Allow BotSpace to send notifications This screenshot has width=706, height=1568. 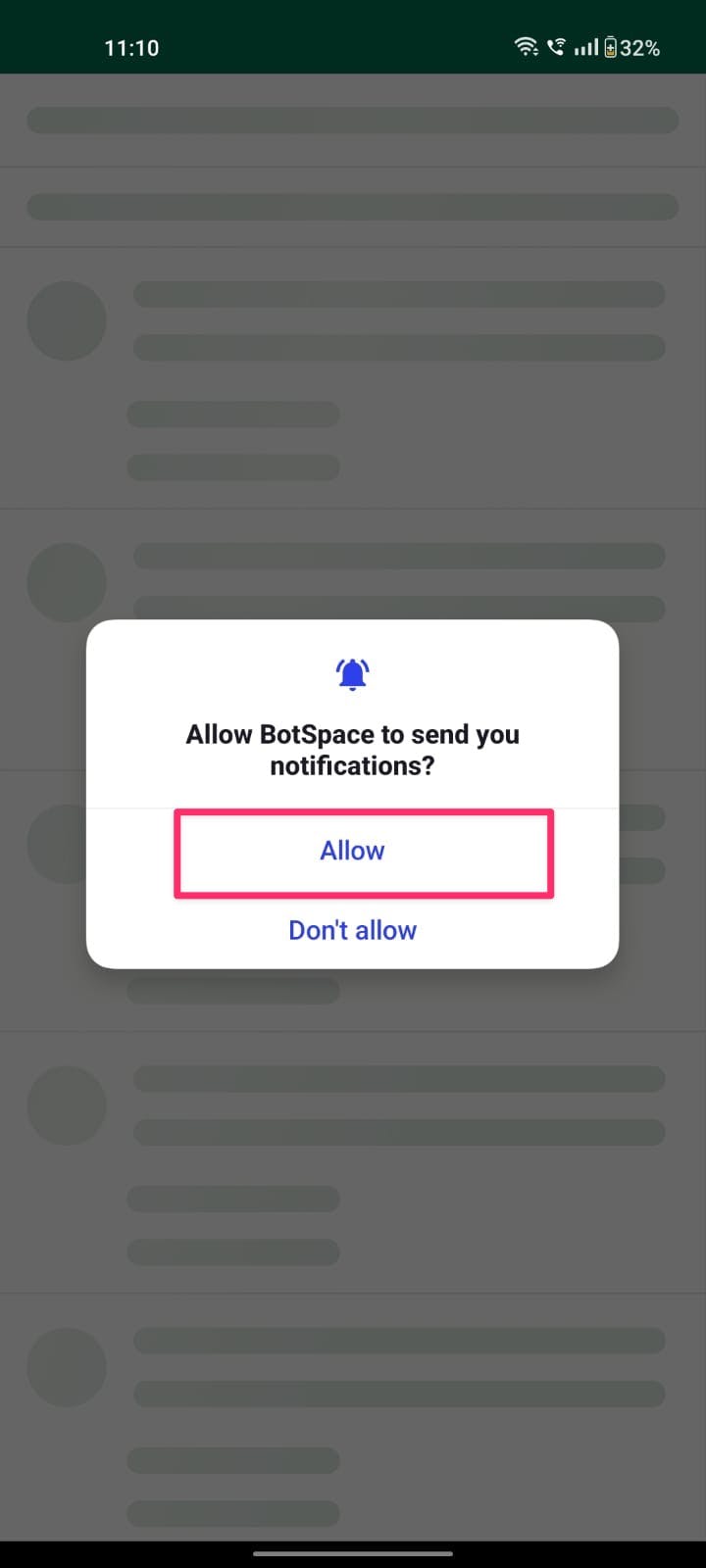pos(353,851)
